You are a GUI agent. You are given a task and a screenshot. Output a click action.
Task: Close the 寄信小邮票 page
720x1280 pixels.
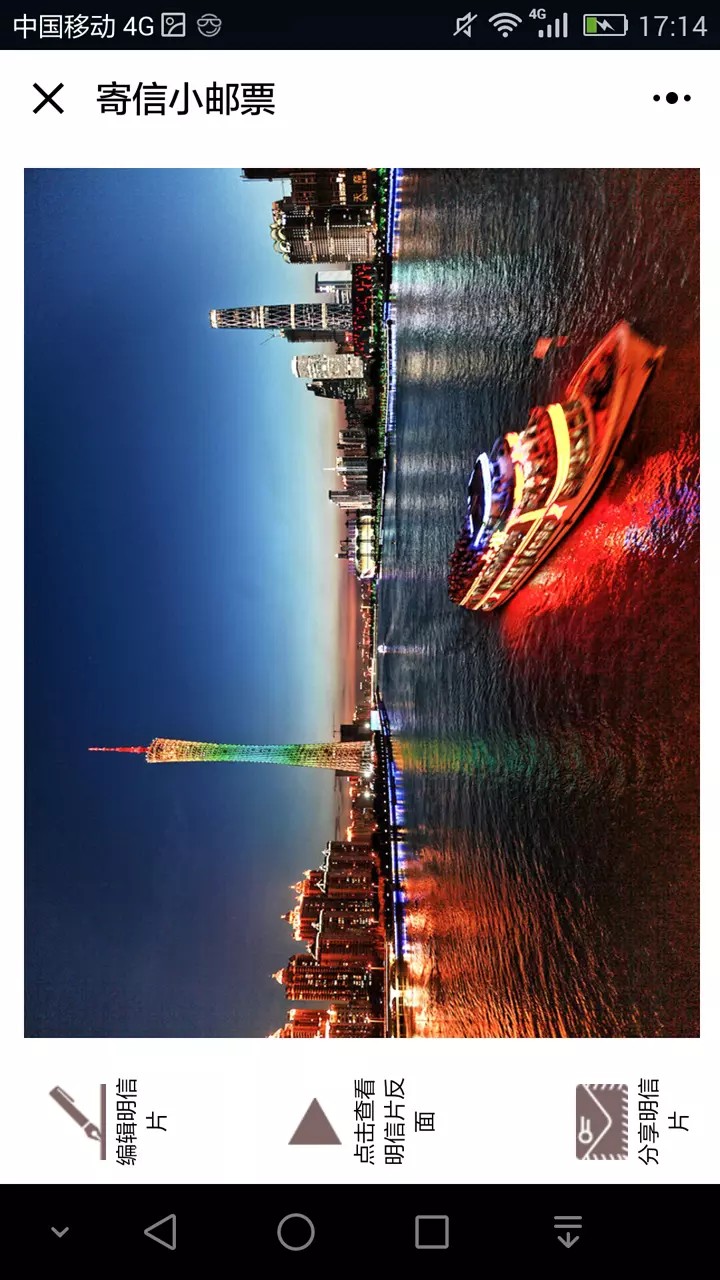point(48,98)
